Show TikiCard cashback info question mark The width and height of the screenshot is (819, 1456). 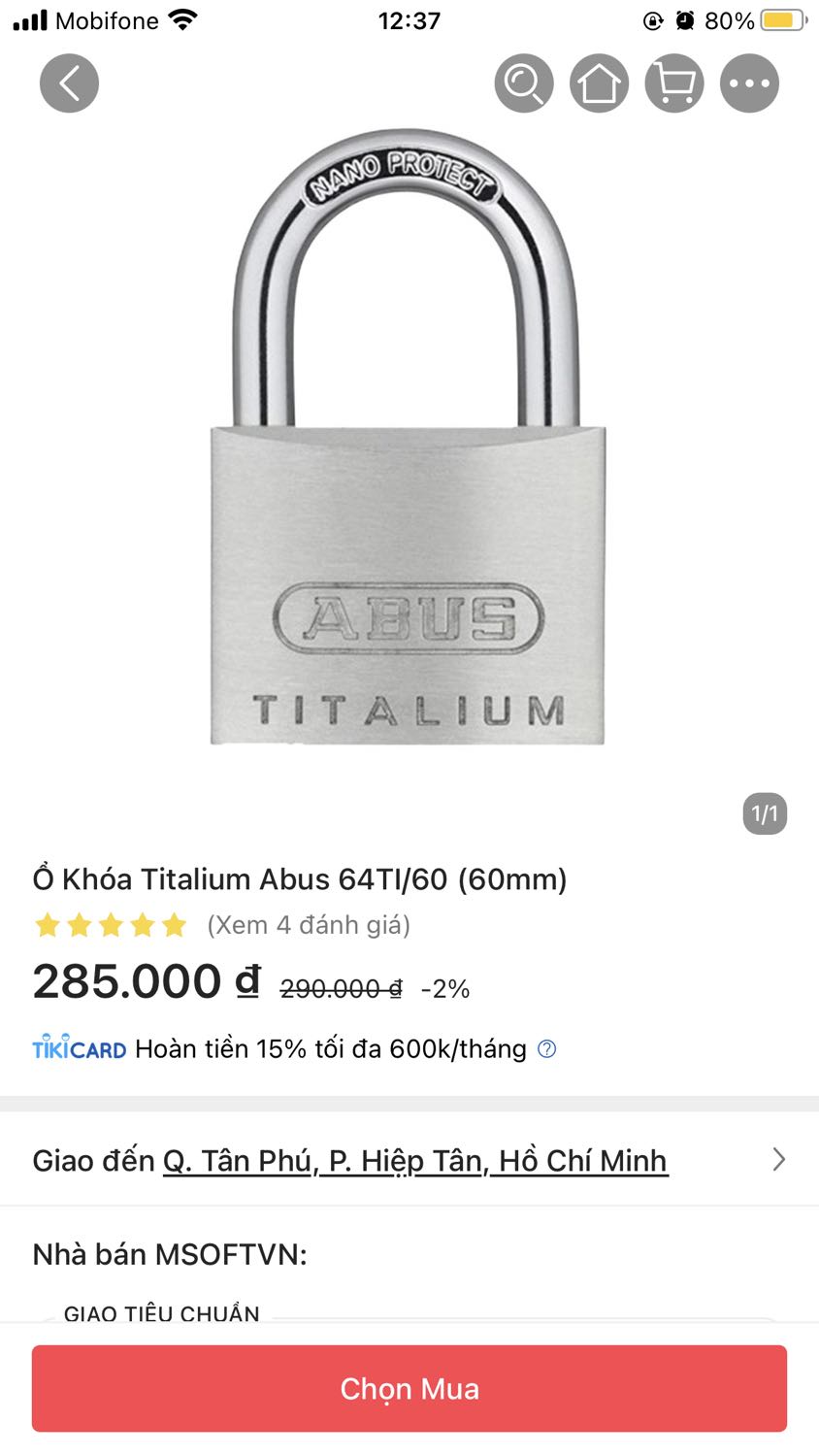pyautogui.click(x=547, y=1049)
